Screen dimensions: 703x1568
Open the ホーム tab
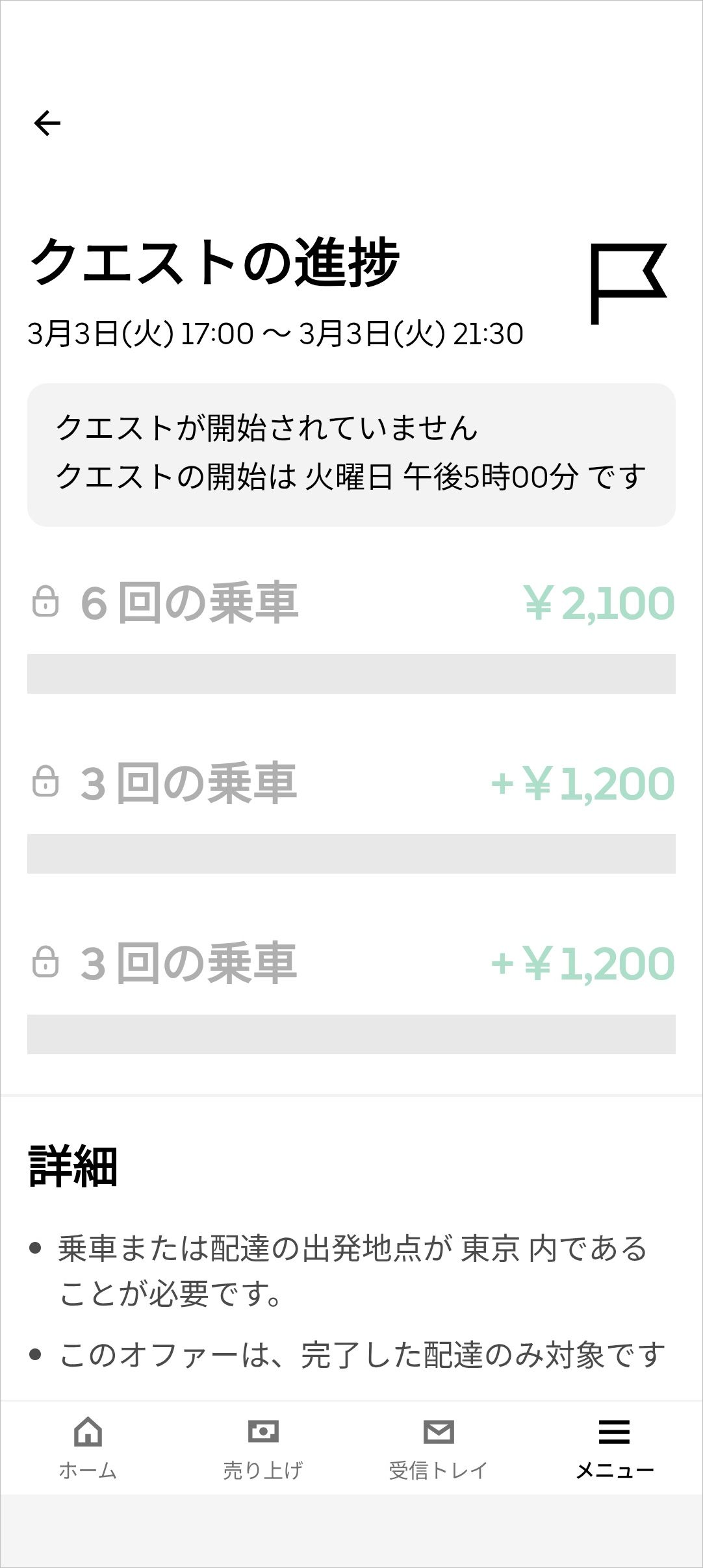tap(88, 1447)
